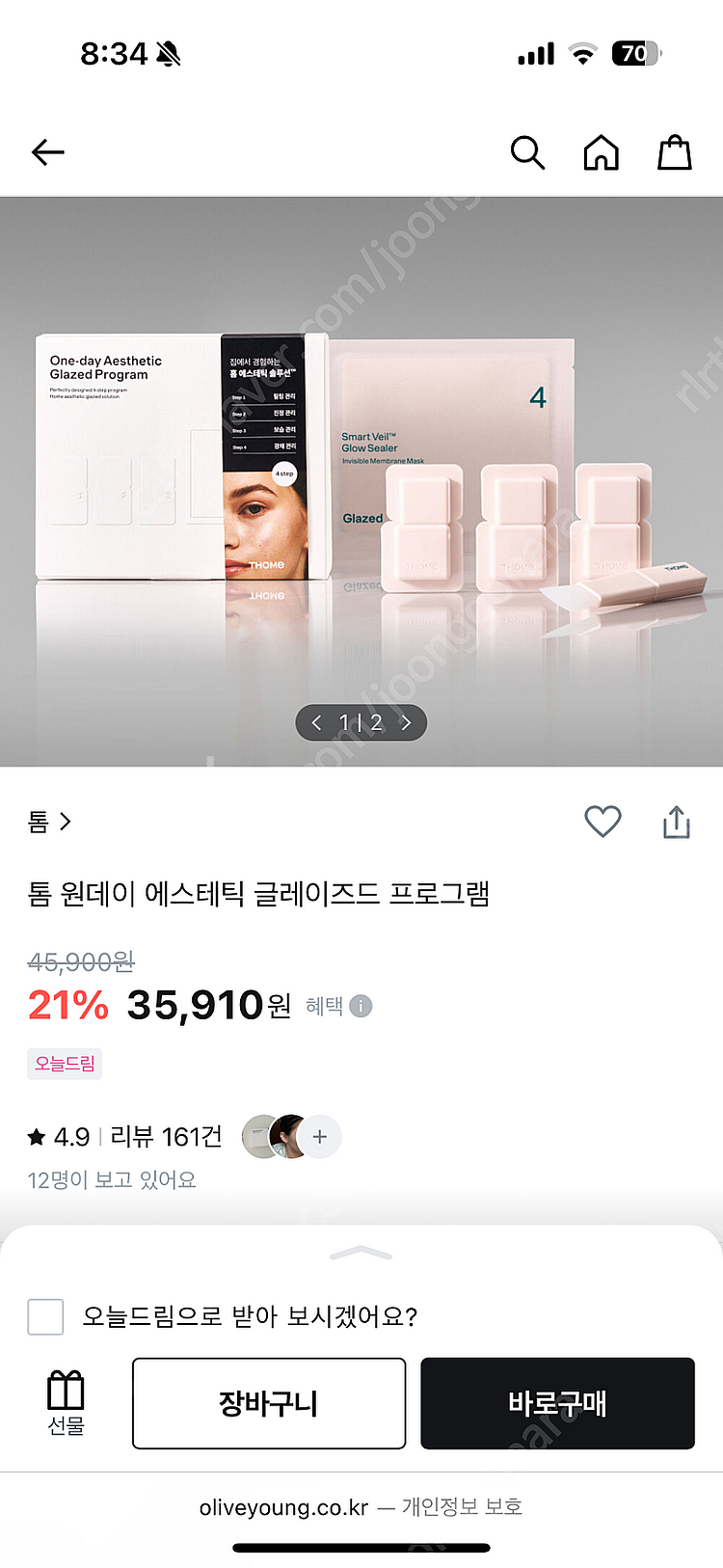723x1568 pixels.
Task: Add to cart with 장바구니
Action: (269, 1403)
